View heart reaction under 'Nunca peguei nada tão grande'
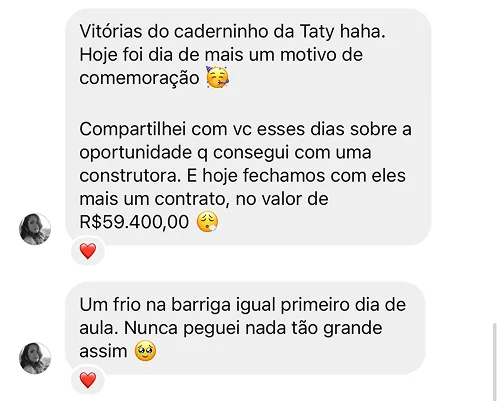This screenshot has width=500, height=401. click(88, 380)
